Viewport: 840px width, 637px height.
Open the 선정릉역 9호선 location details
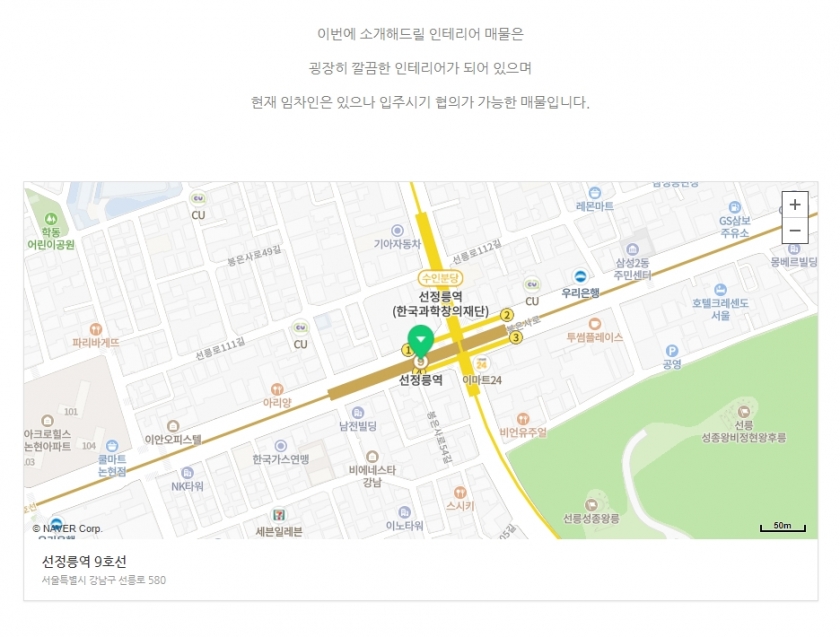[85, 561]
